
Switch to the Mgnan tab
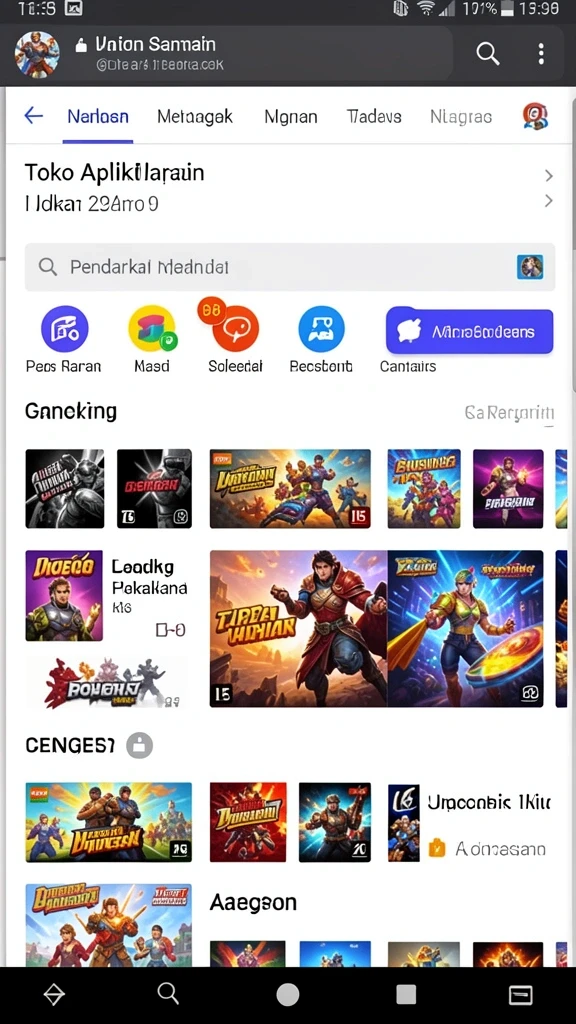click(291, 117)
